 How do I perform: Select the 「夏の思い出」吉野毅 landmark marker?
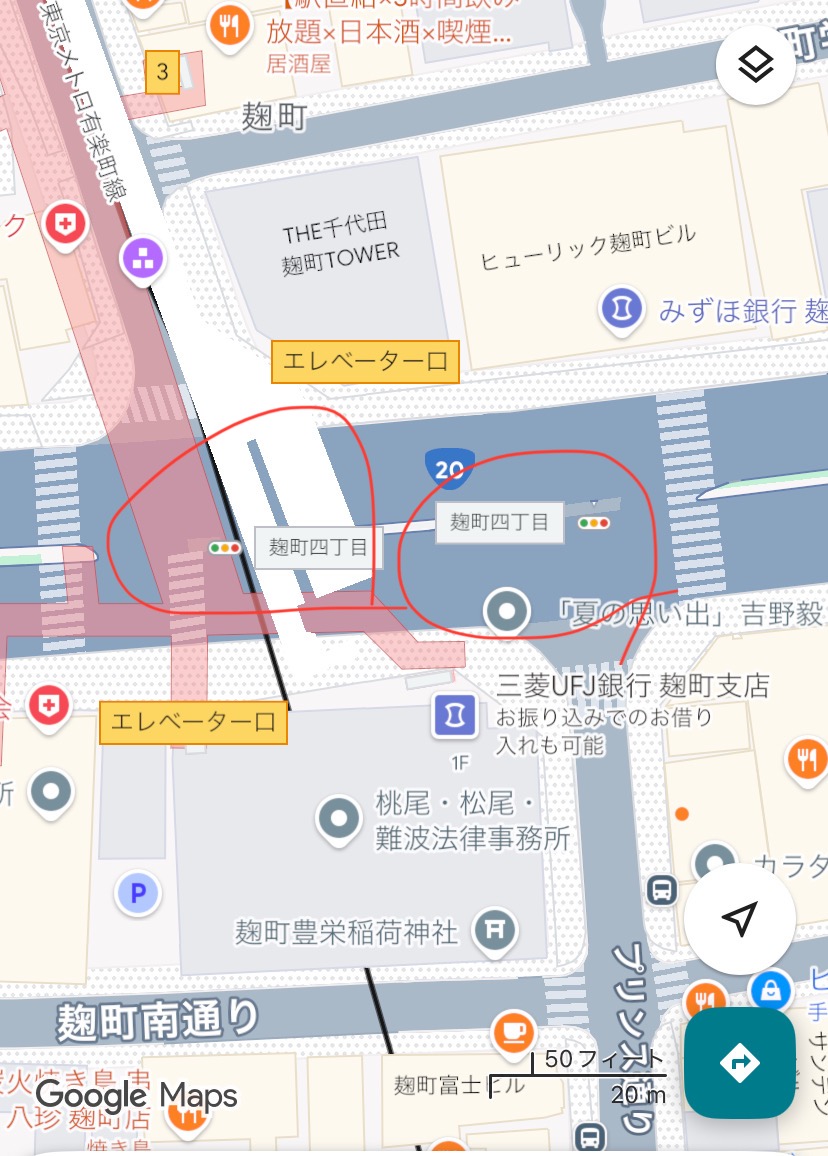click(x=505, y=612)
